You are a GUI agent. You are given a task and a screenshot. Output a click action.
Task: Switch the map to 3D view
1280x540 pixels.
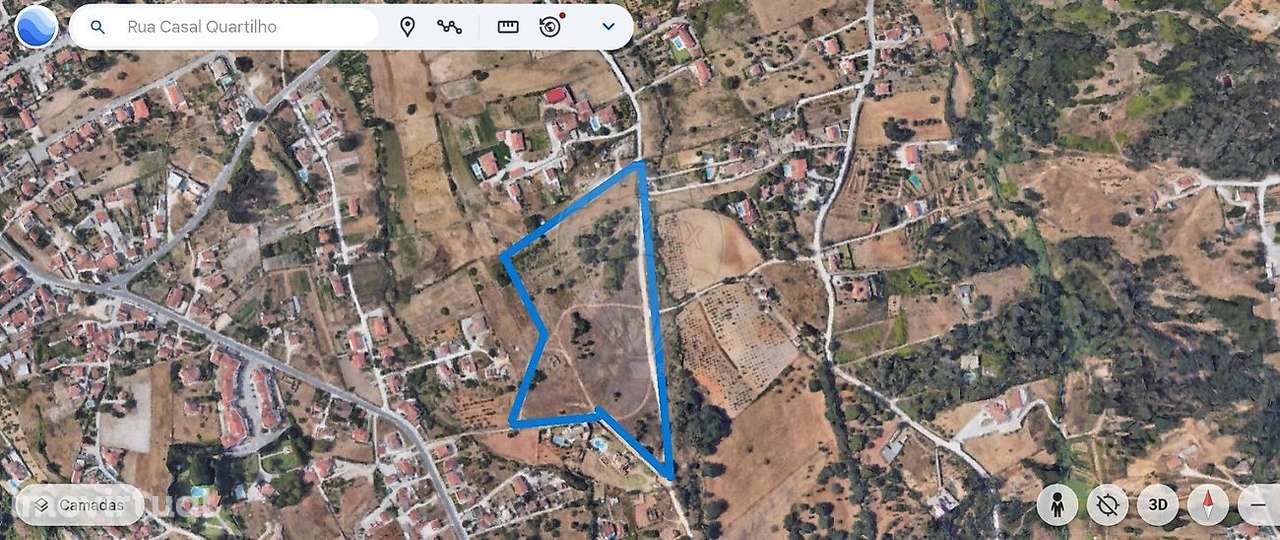[1158, 505]
